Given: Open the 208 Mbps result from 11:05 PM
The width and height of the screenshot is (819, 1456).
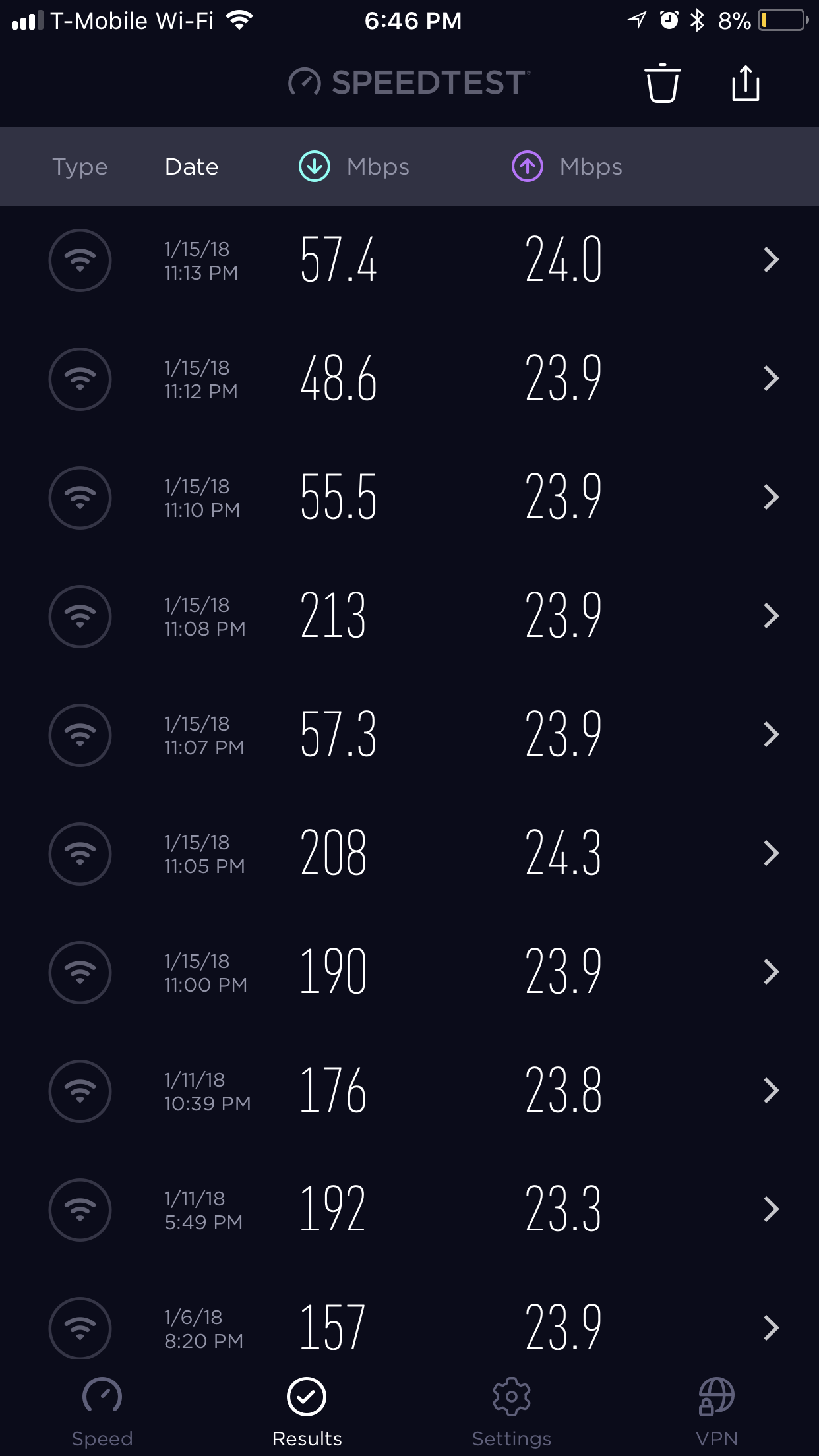Looking at the screenshot, I should tap(409, 854).
